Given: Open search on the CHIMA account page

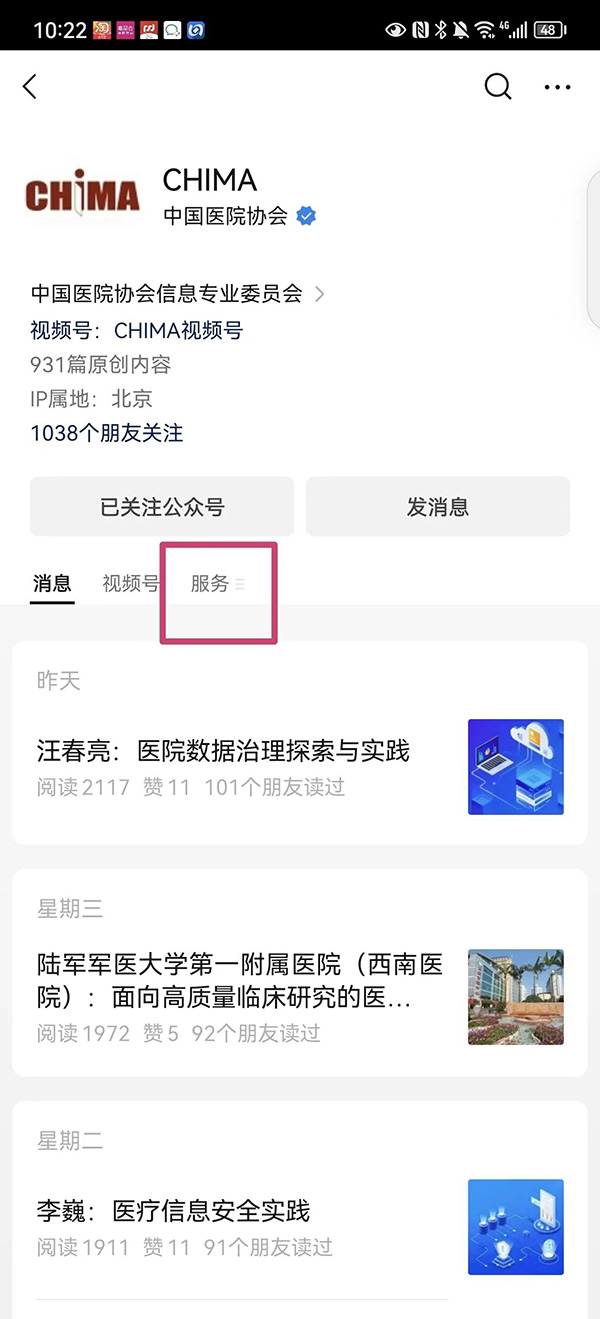Looking at the screenshot, I should click(x=497, y=87).
